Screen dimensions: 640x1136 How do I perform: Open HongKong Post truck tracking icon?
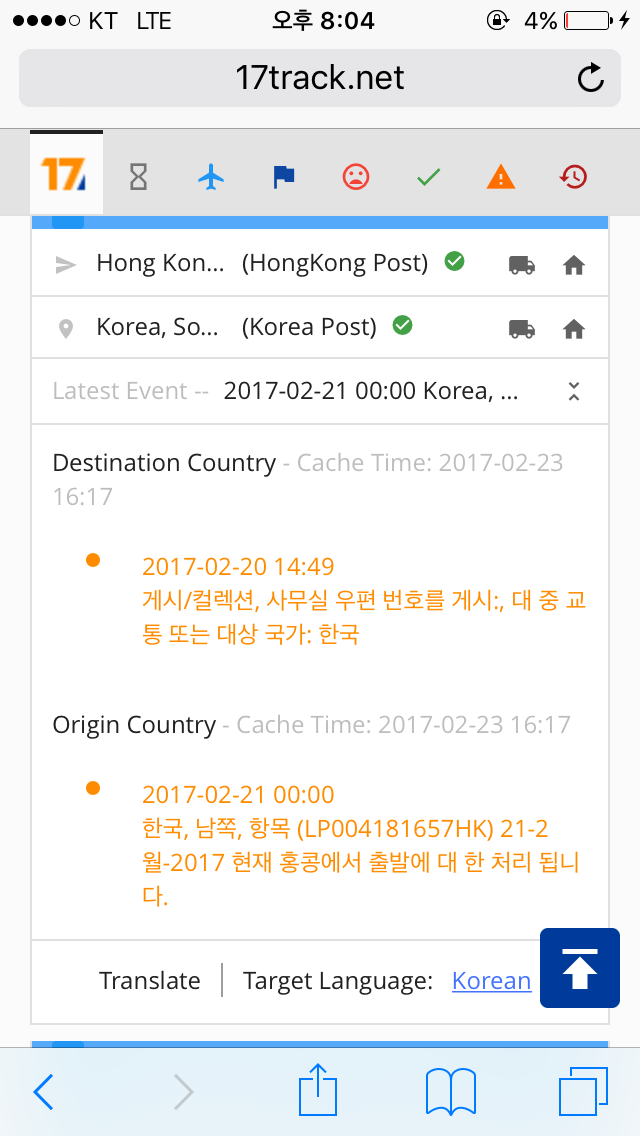tap(521, 265)
